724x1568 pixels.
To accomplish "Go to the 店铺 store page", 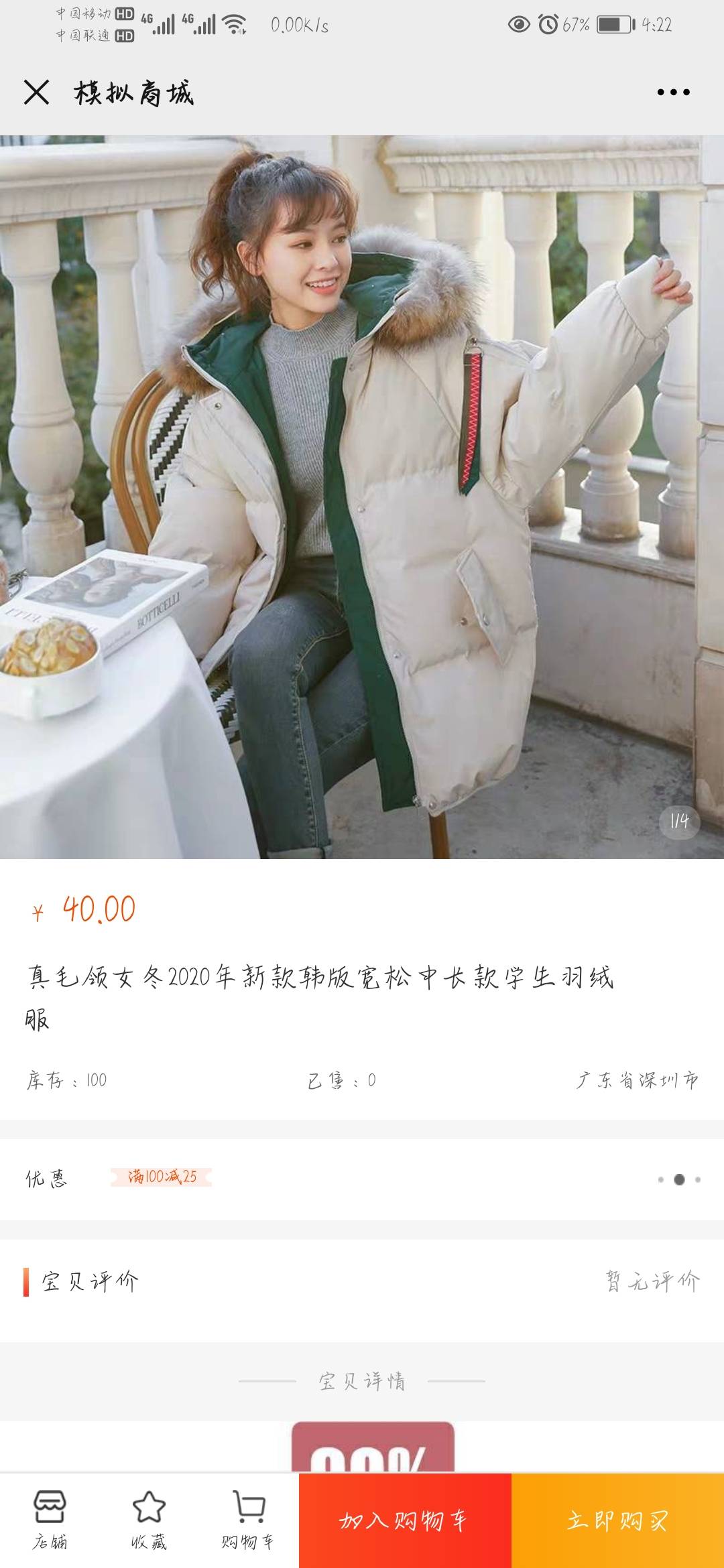I will tap(50, 1520).
